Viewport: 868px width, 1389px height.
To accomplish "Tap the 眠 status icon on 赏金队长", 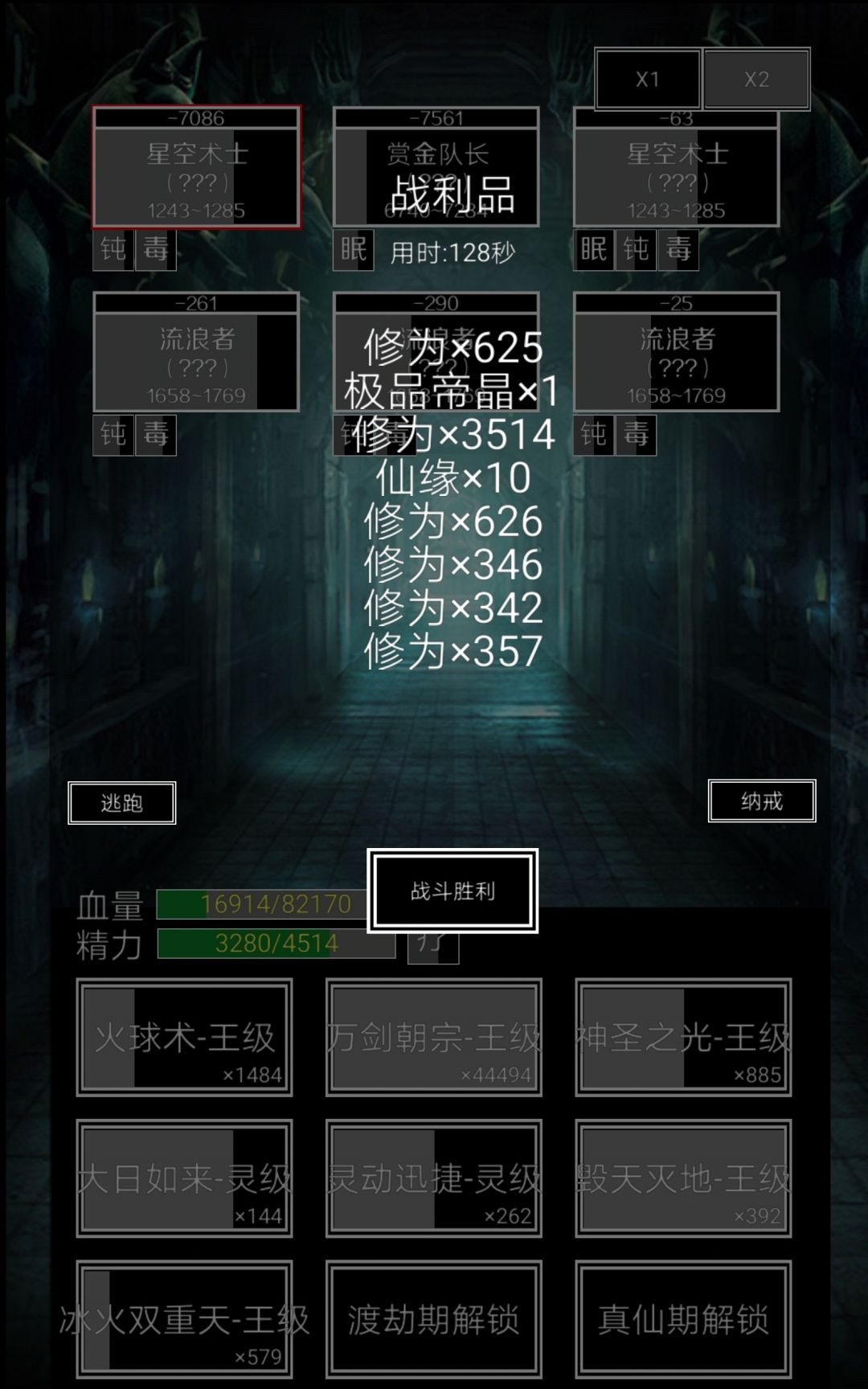I will [352, 252].
